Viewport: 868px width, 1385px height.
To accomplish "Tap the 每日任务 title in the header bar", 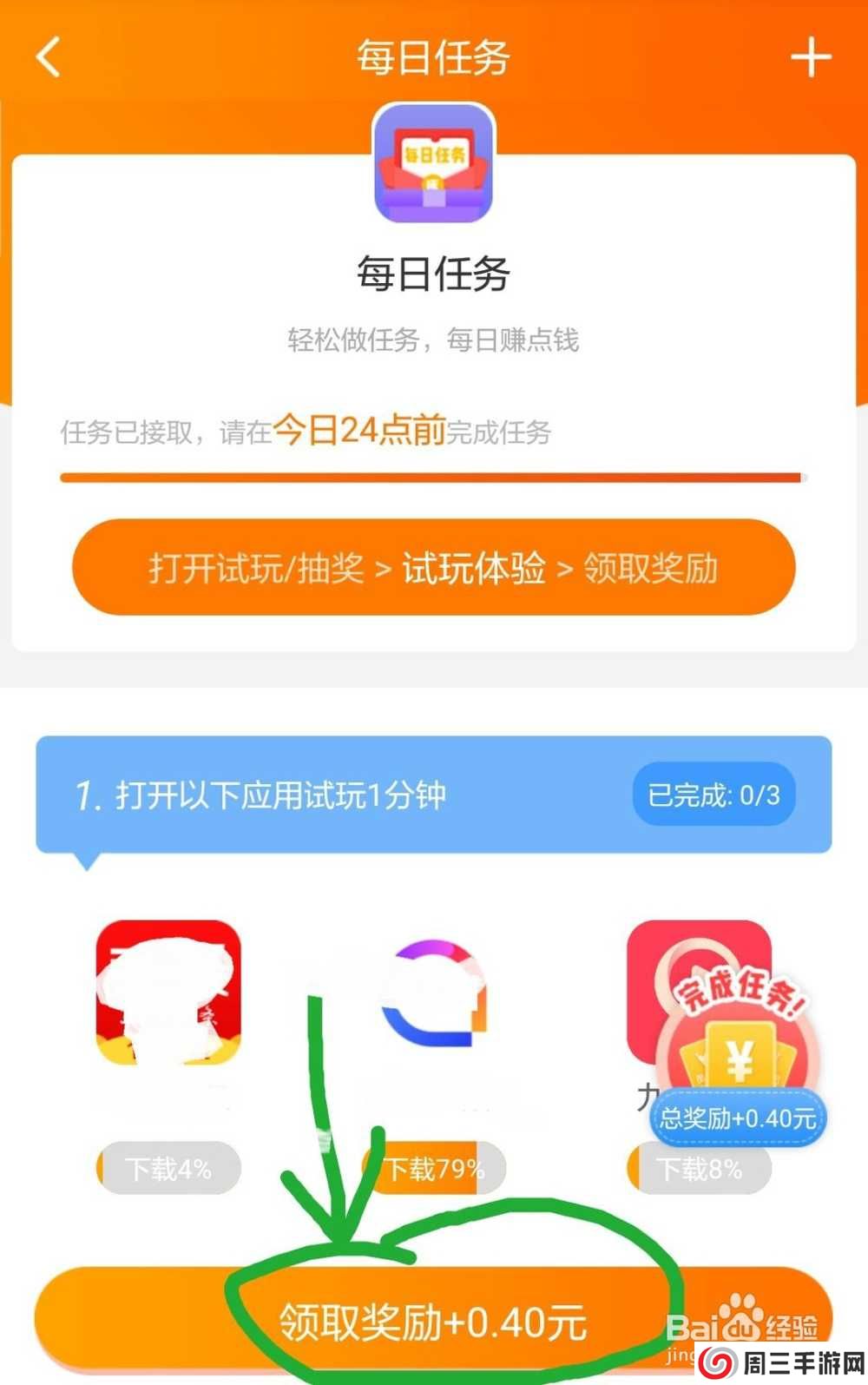I will 434,56.
